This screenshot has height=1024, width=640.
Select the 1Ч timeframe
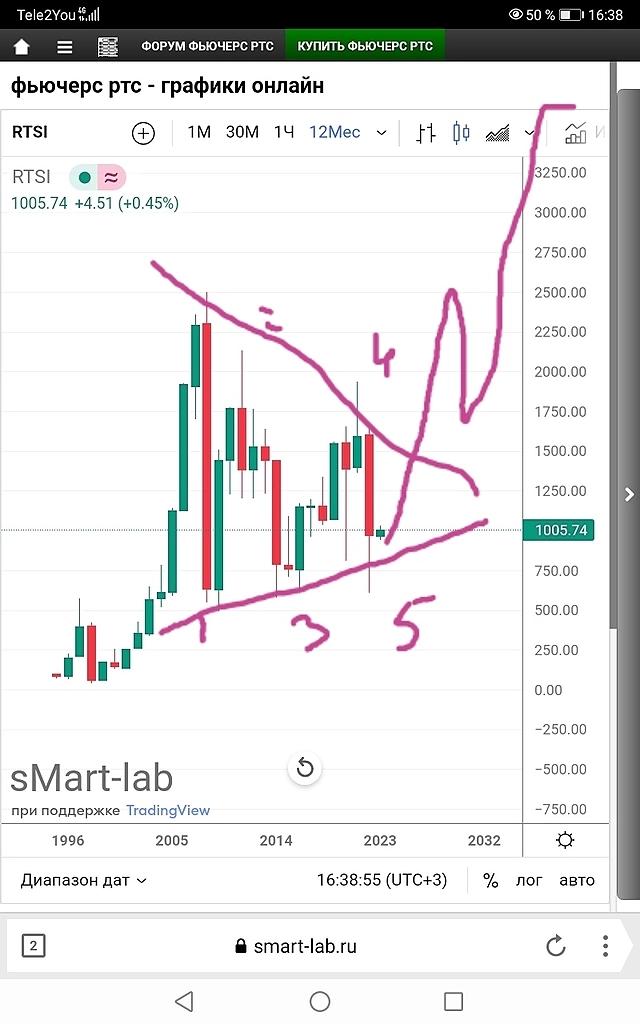coord(285,132)
